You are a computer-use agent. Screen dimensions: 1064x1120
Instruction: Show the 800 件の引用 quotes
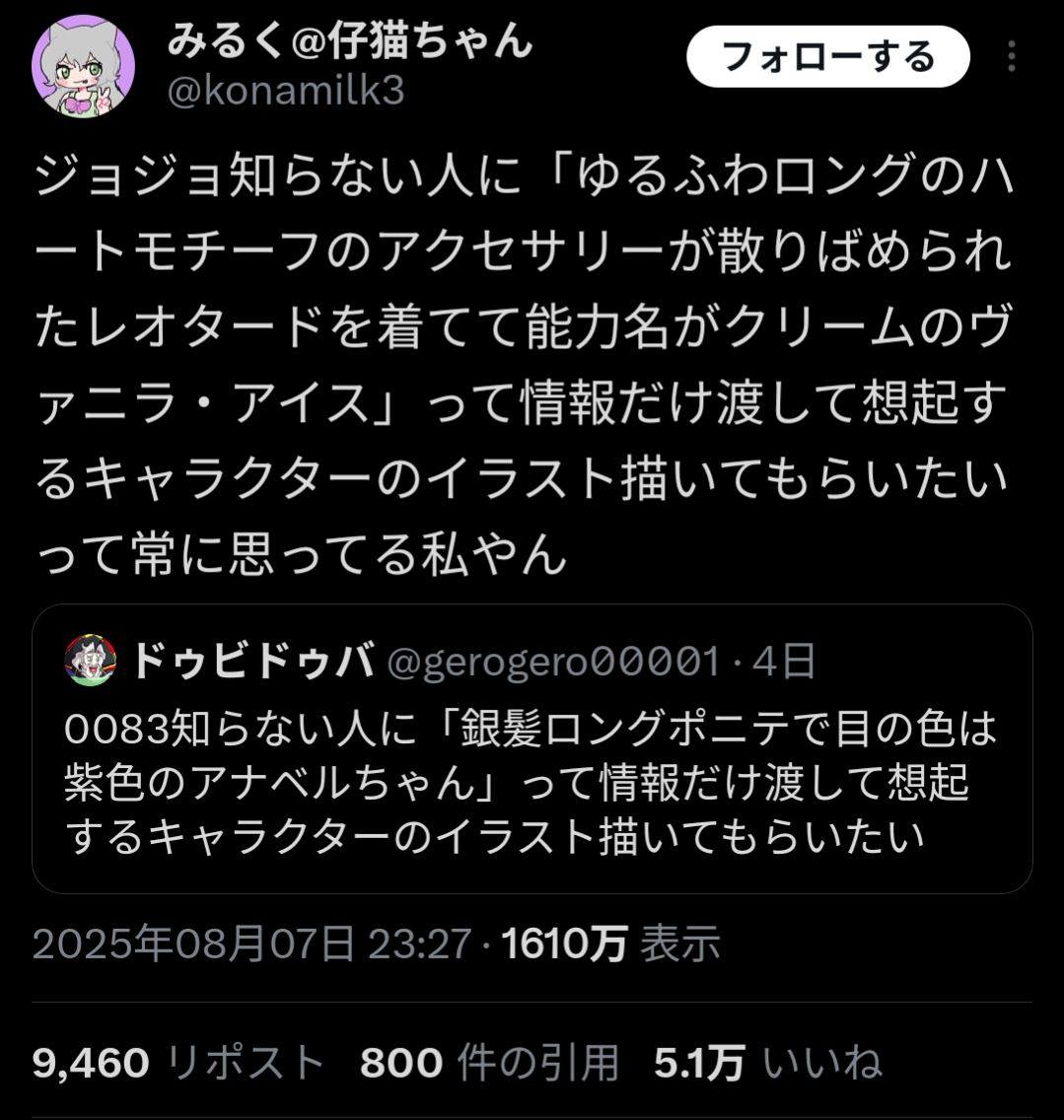click(489, 1063)
